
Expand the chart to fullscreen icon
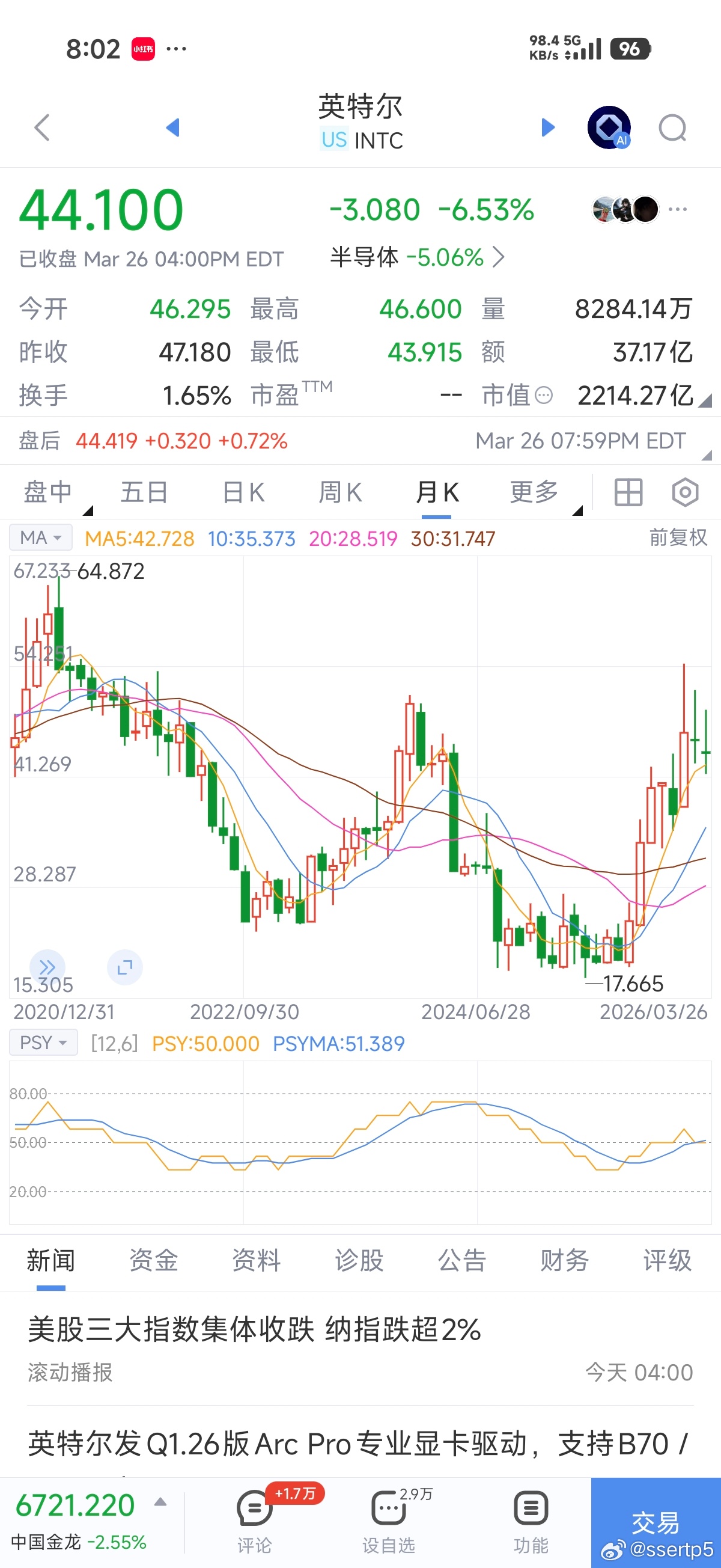[125, 967]
